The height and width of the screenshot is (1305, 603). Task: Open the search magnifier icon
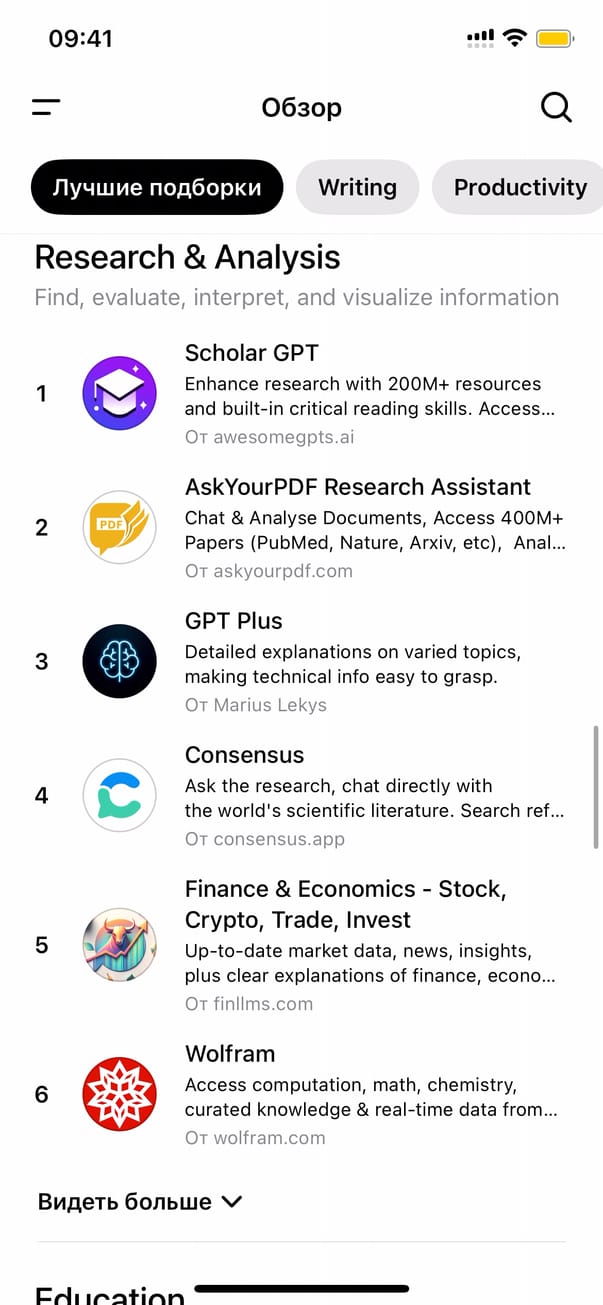pos(556,107)
